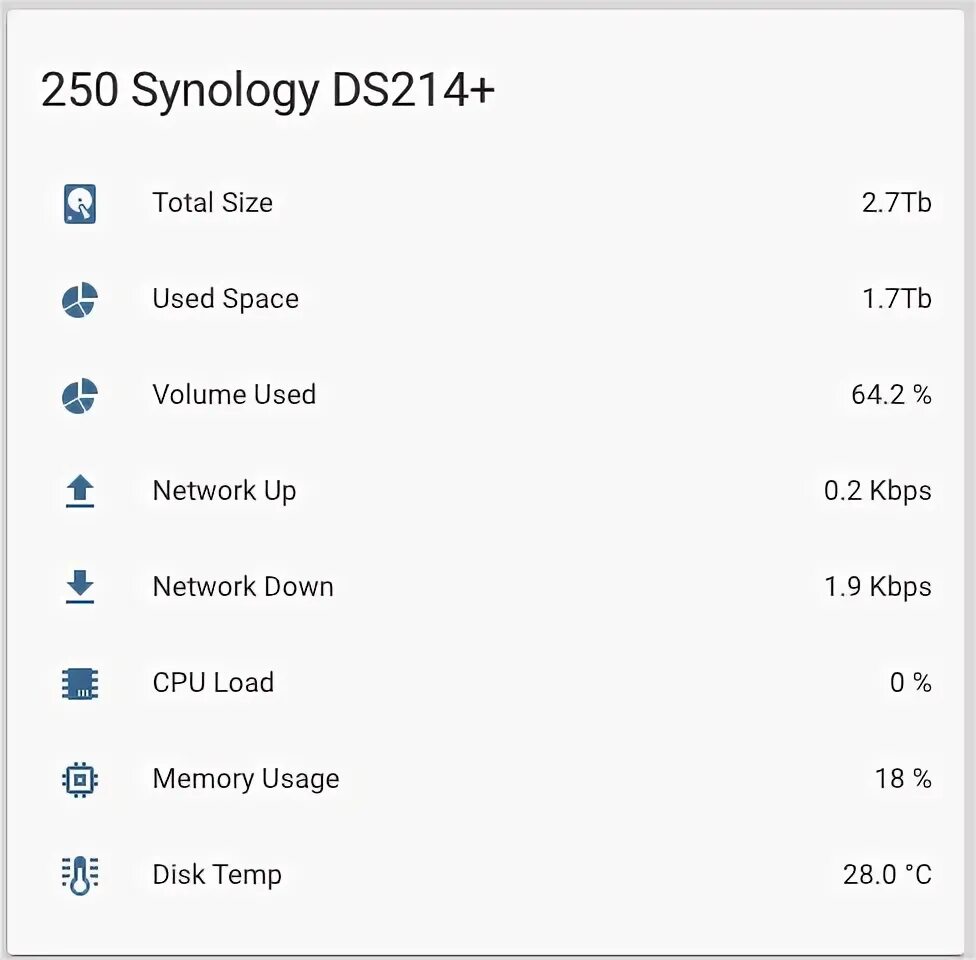Open the Total Size sensor details
Viewport: 976px width, 960px height.
pos(212,203)
